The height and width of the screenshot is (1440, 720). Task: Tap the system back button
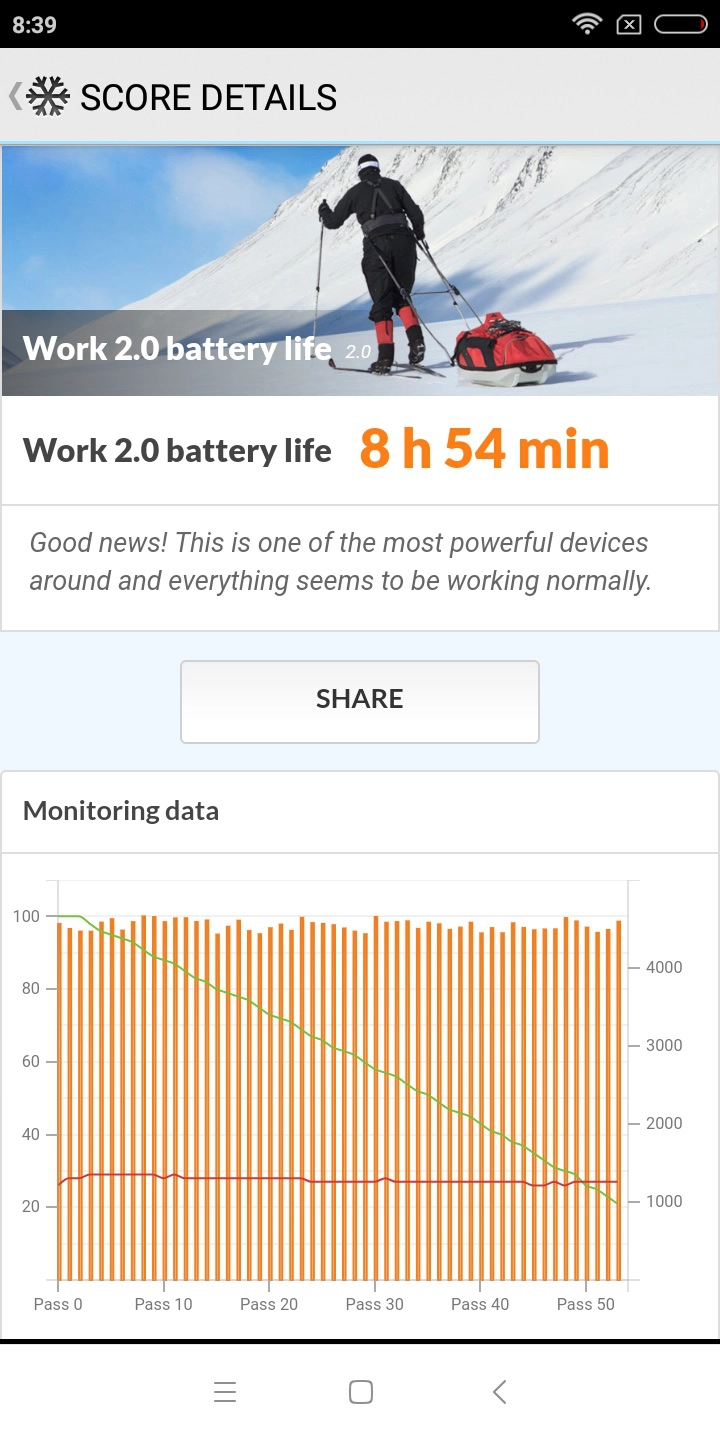[x=499, y=1392]
